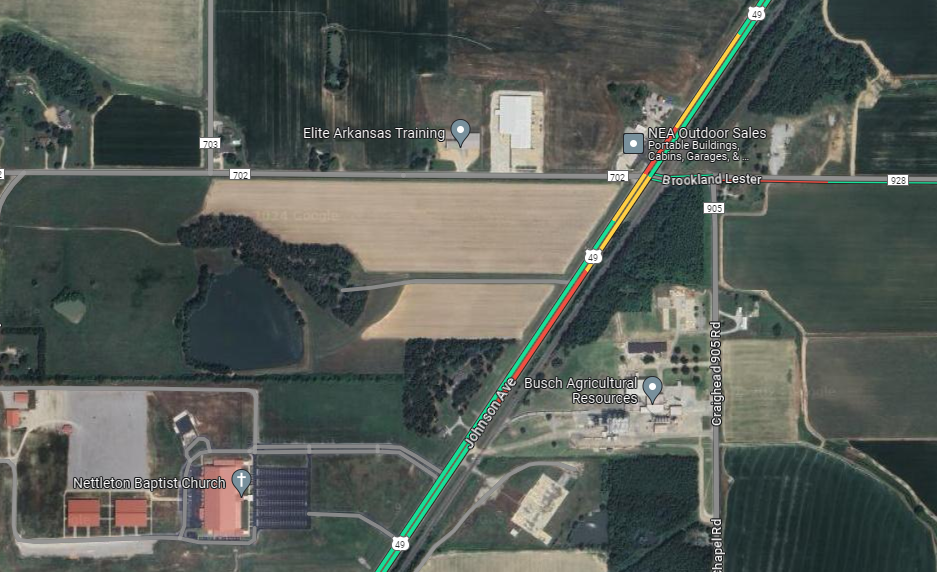Viewport: 937px width, 572px height.
Task: View the Nettleton Baptist Church place pin
Action: point(241,482)
